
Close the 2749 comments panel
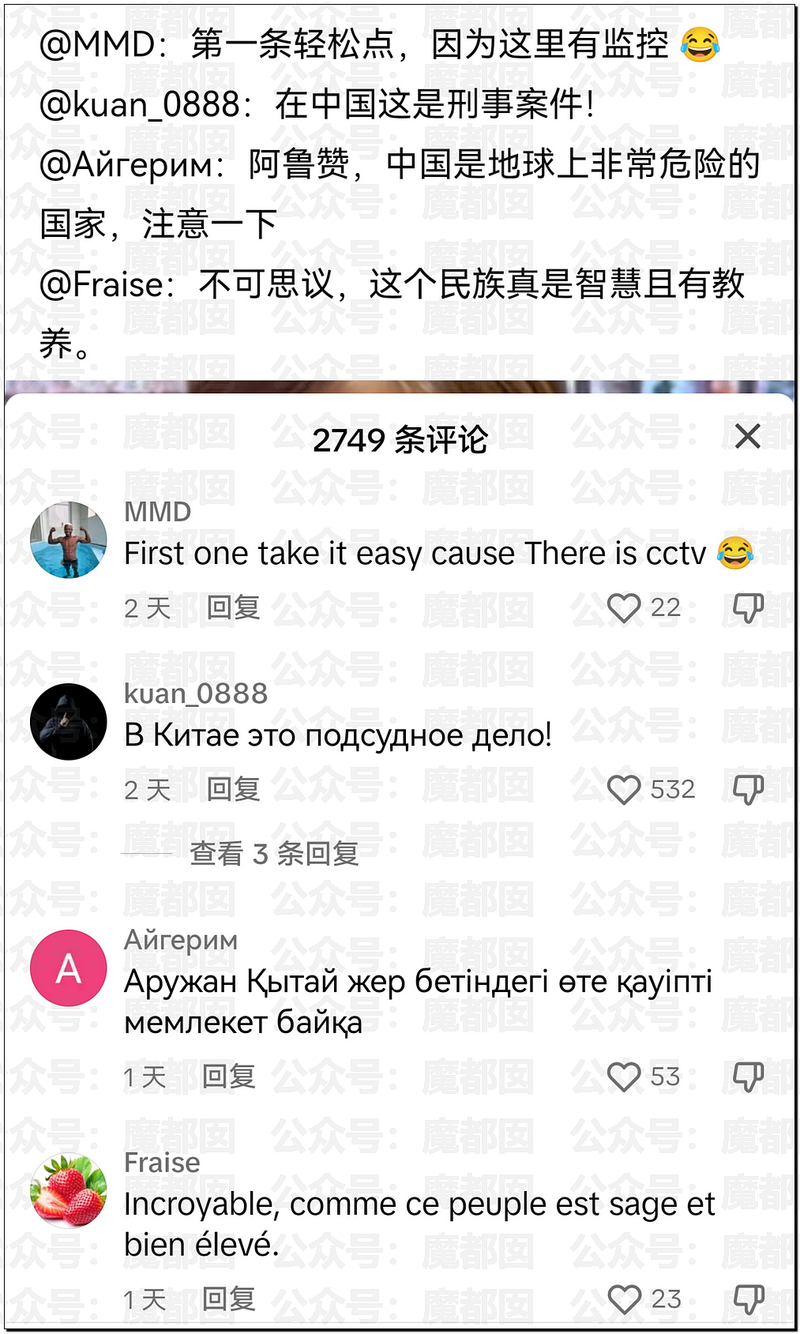tap(747, 436)
